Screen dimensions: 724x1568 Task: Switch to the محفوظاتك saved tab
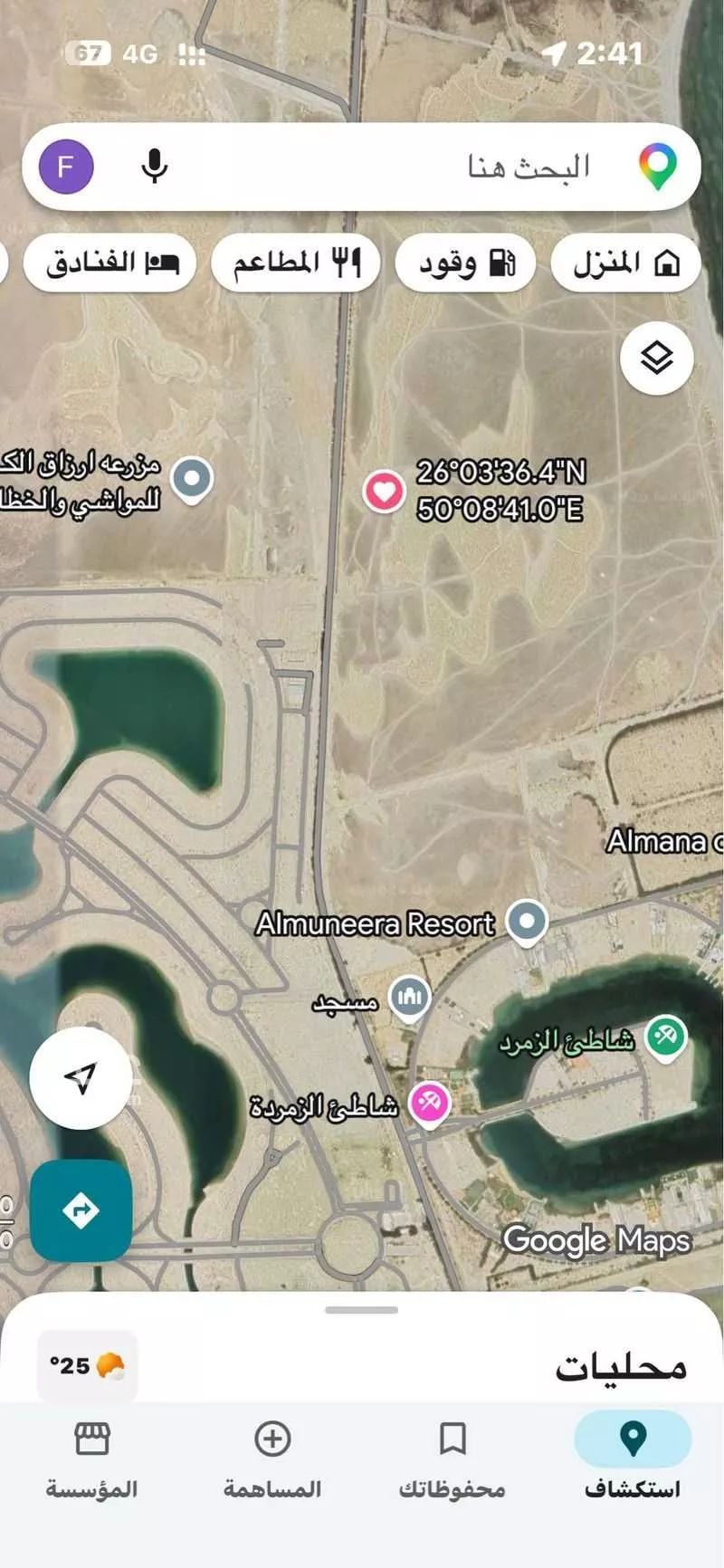(452, 1456)
